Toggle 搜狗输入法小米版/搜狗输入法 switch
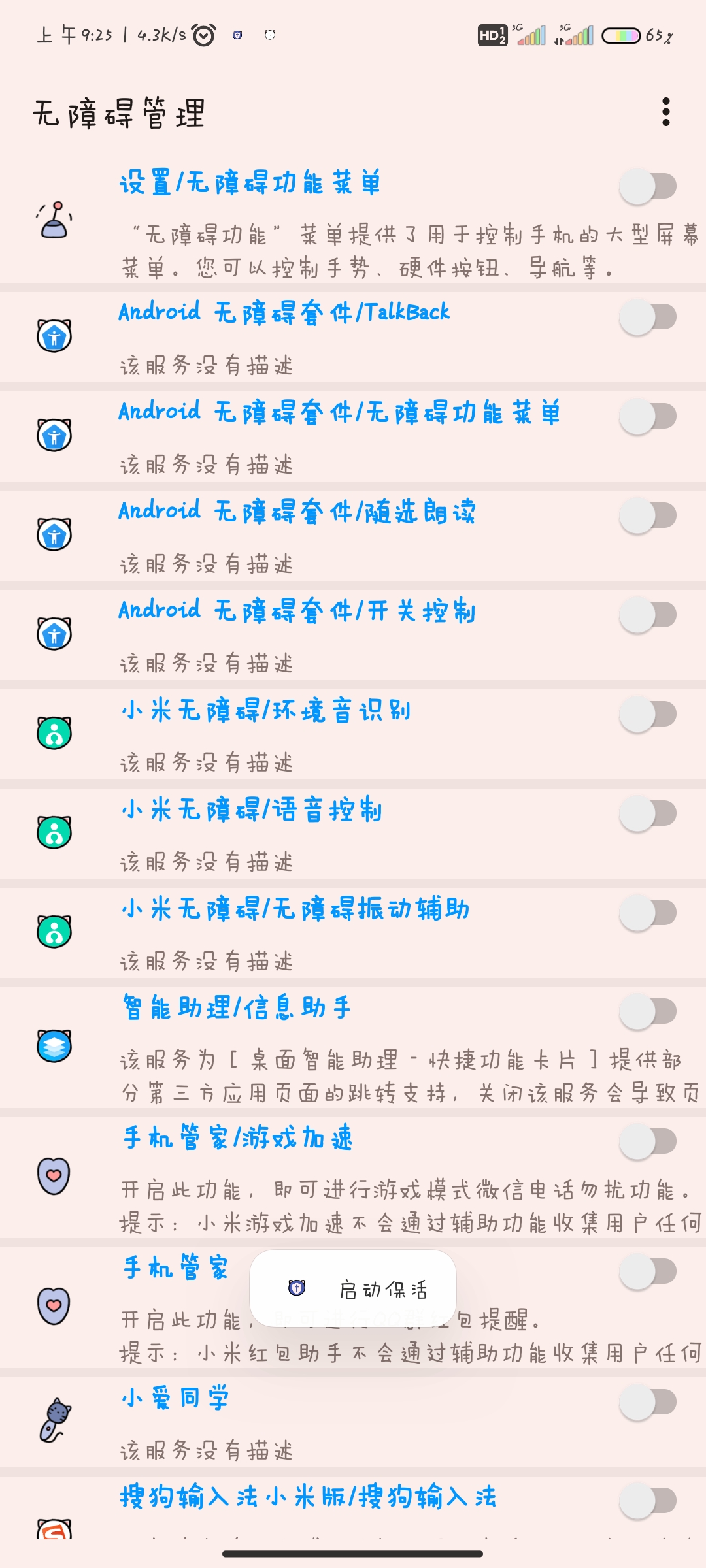 point(648,1501)
